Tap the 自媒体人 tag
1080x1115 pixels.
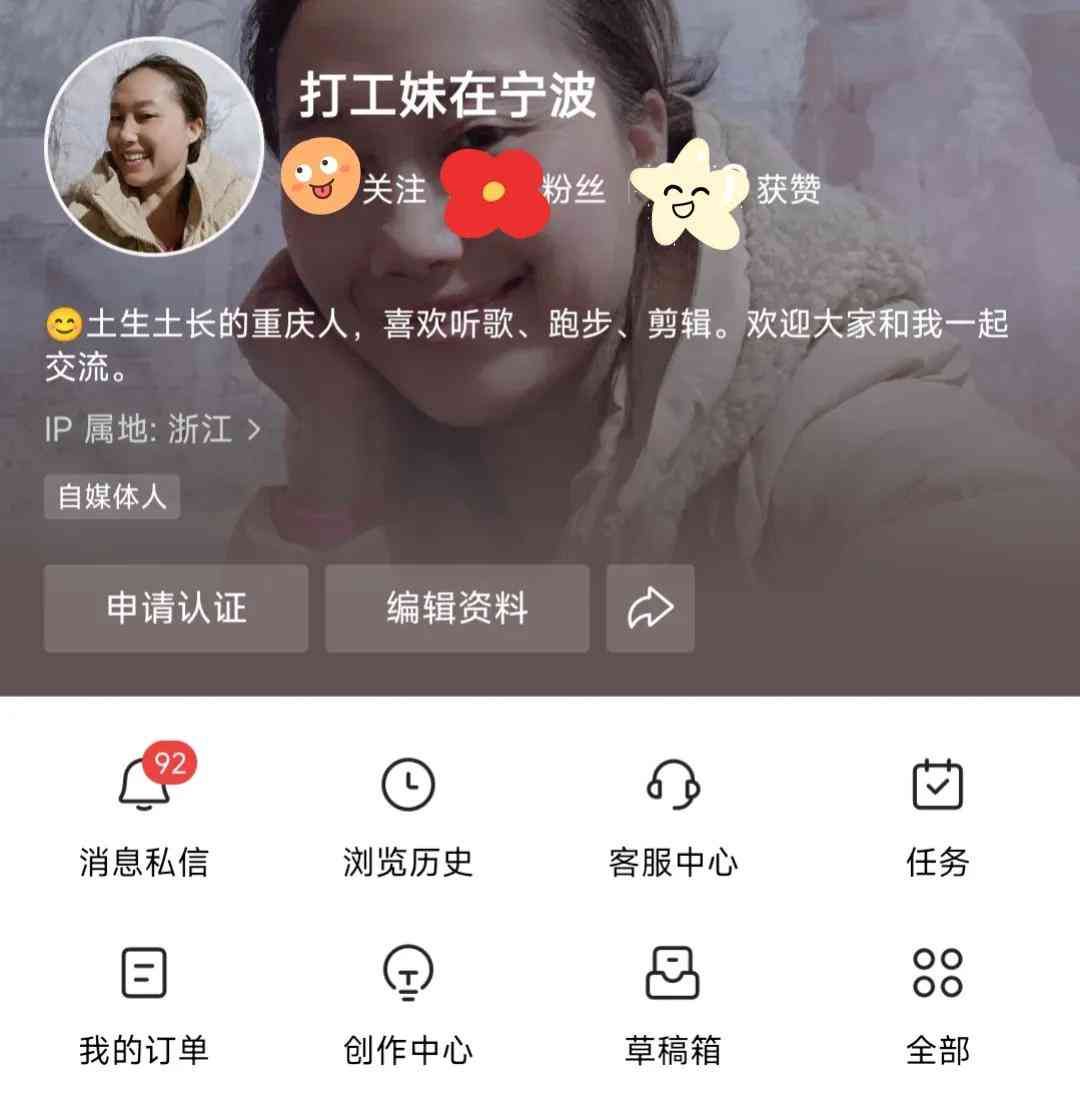click(x=112, y=497)
